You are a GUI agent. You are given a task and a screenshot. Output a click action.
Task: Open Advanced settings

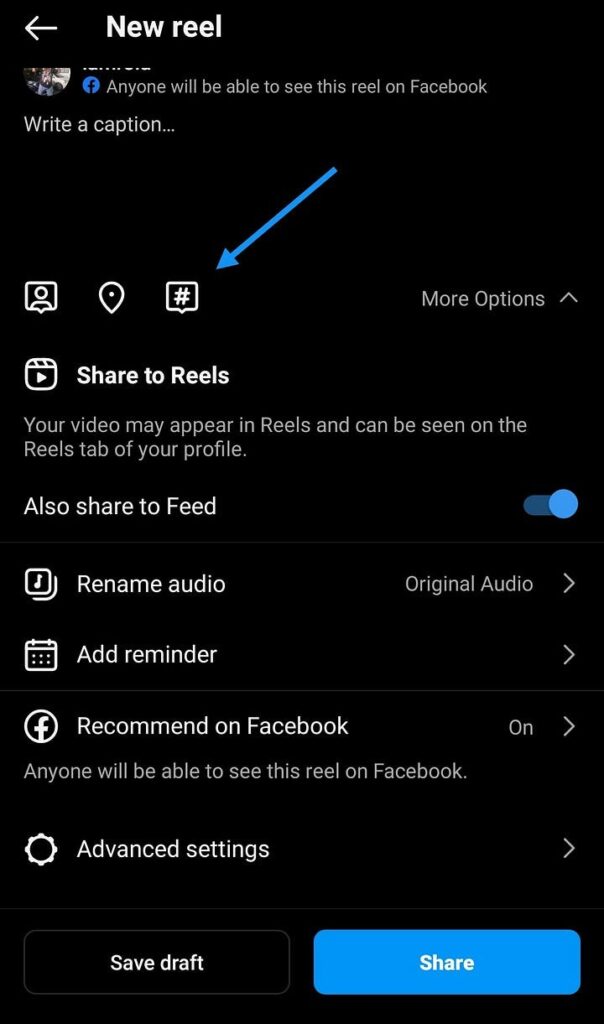pos(302,849)
